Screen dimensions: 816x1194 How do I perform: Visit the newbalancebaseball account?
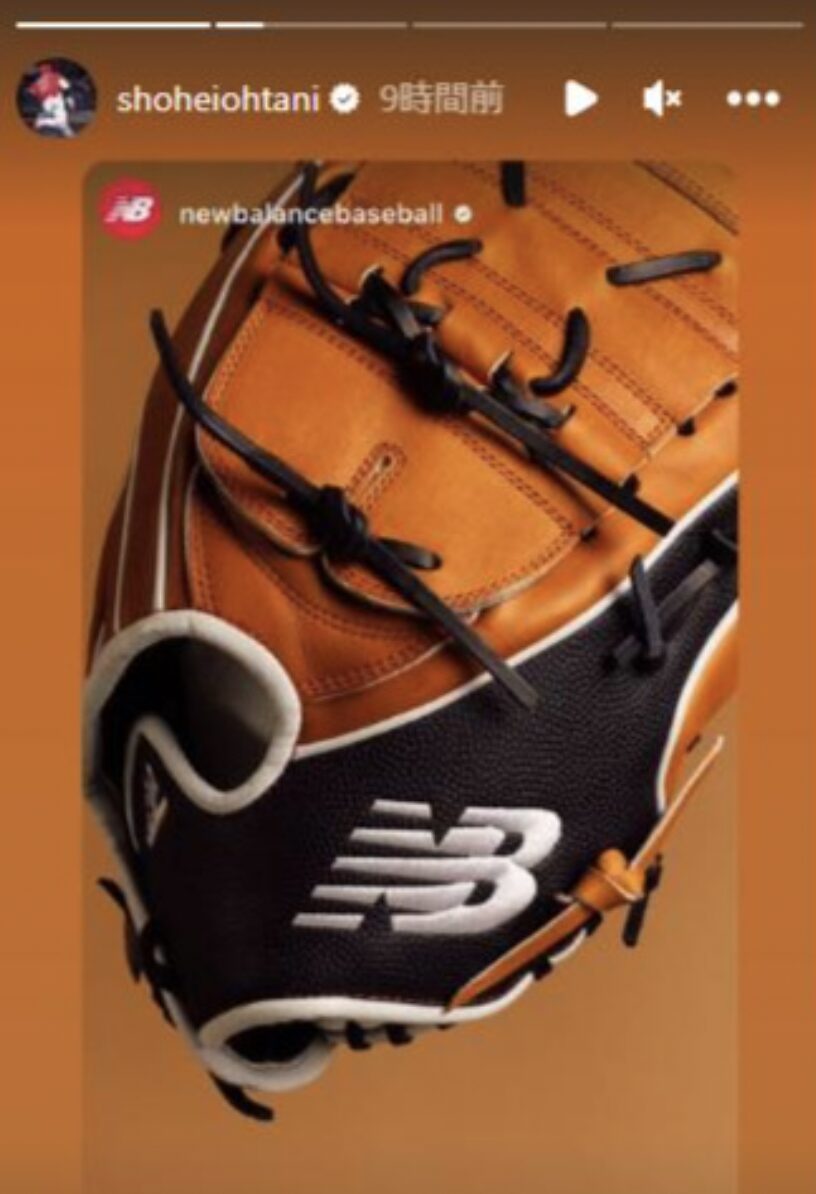(309, 213)
